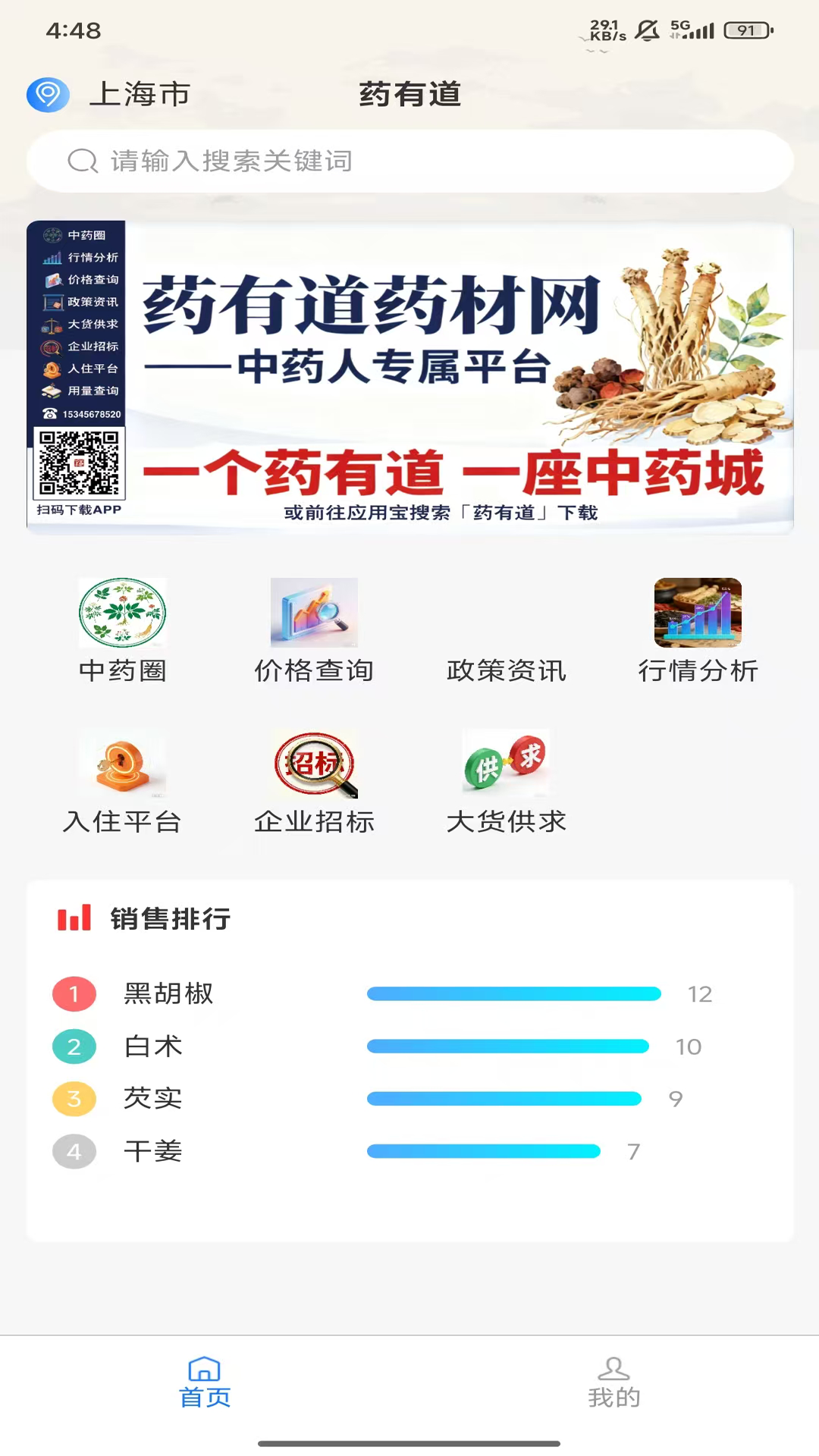
Task: Scan the QR code on the banner
Action: (80, 459)
